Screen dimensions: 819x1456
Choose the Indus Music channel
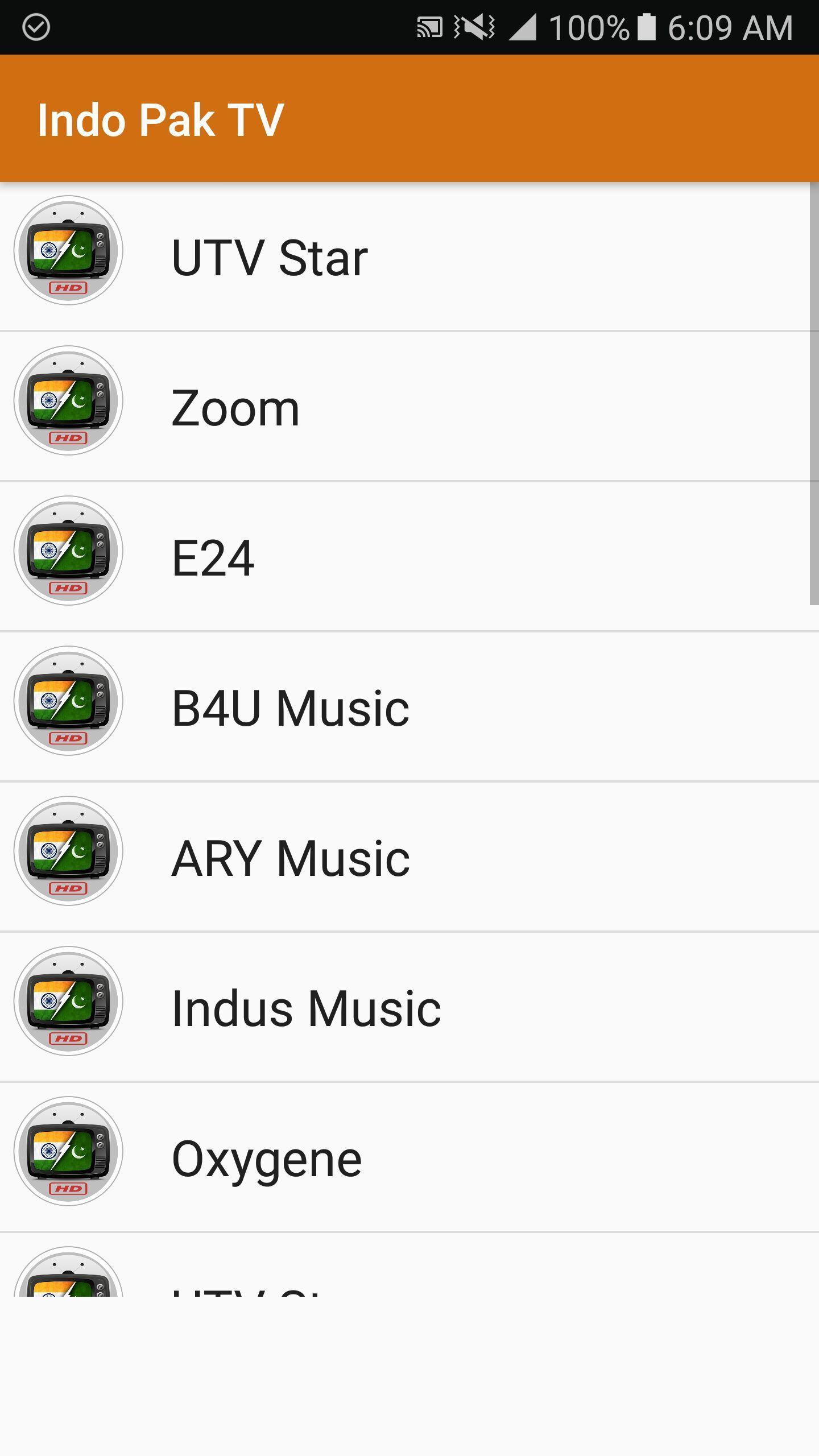point(409,1007)
